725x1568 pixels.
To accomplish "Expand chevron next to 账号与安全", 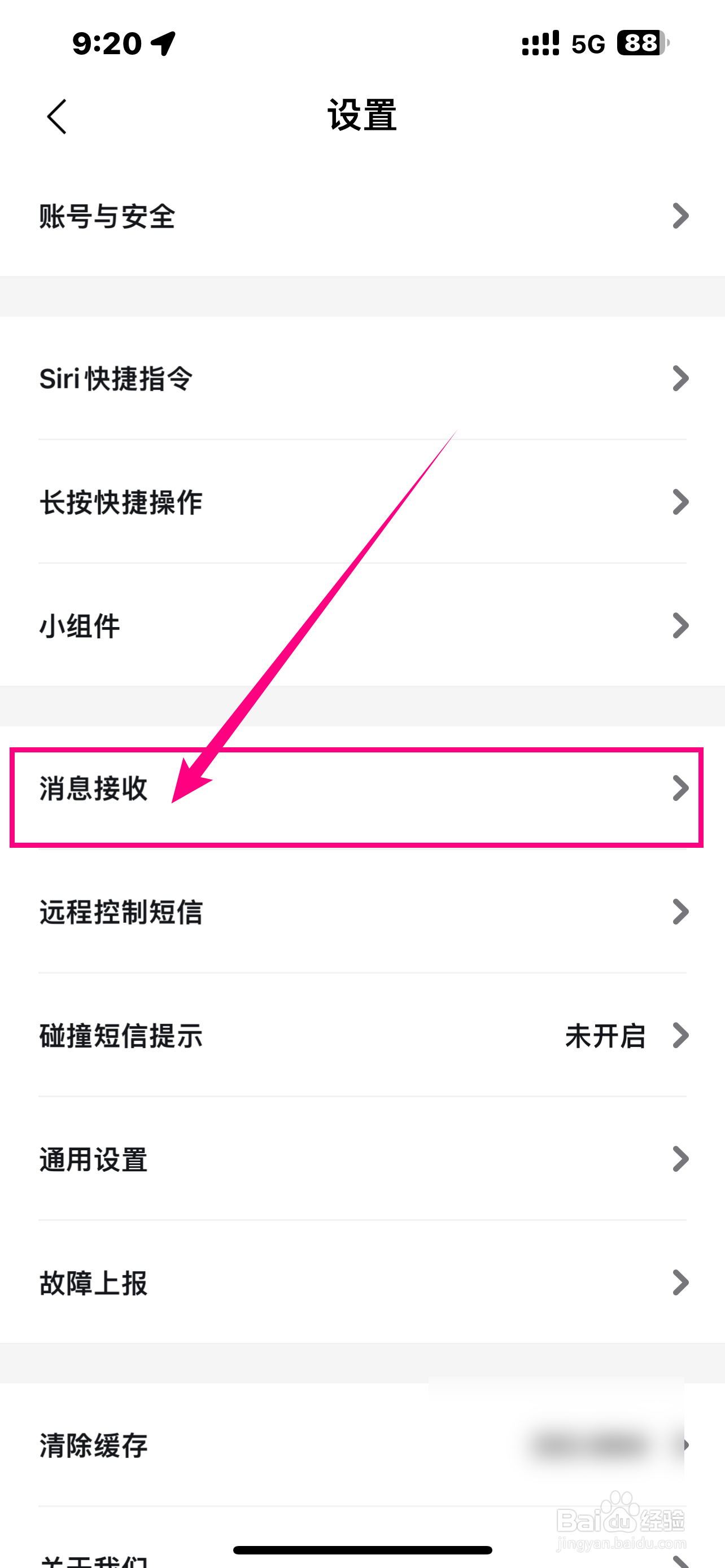I will tap(681, 216).
